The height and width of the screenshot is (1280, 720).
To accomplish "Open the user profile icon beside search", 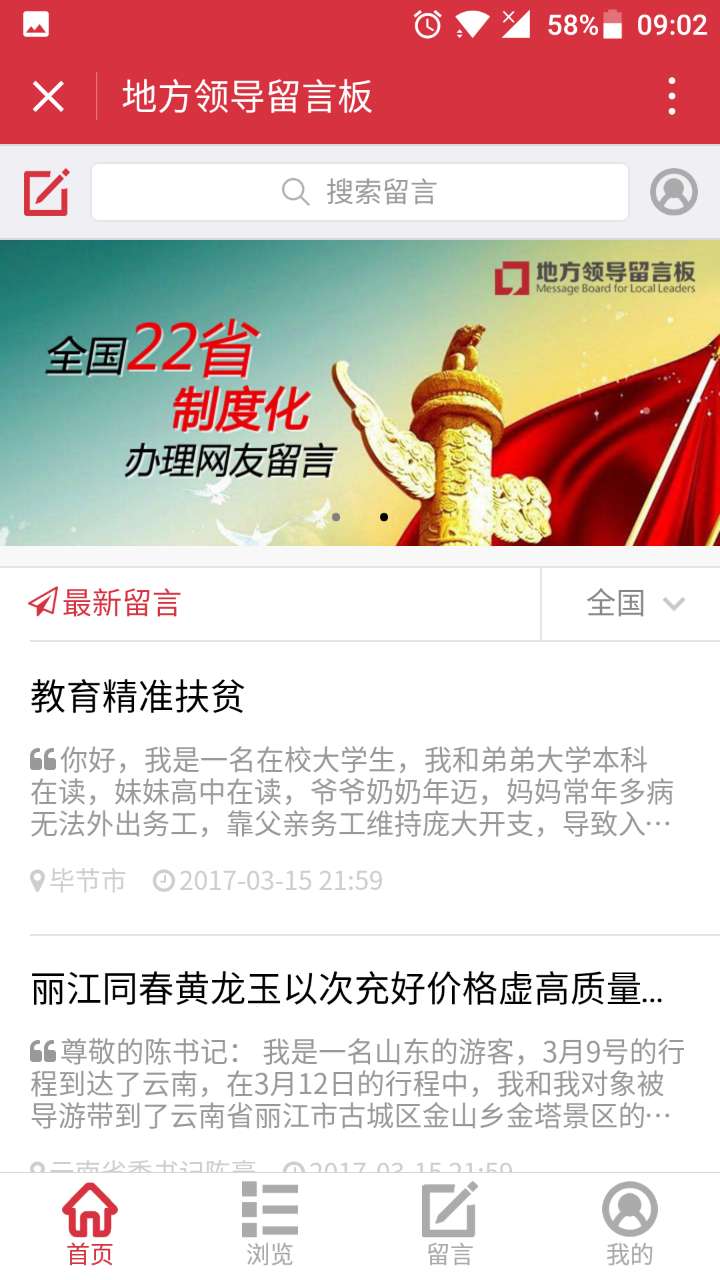I will [x=674, y=192].
